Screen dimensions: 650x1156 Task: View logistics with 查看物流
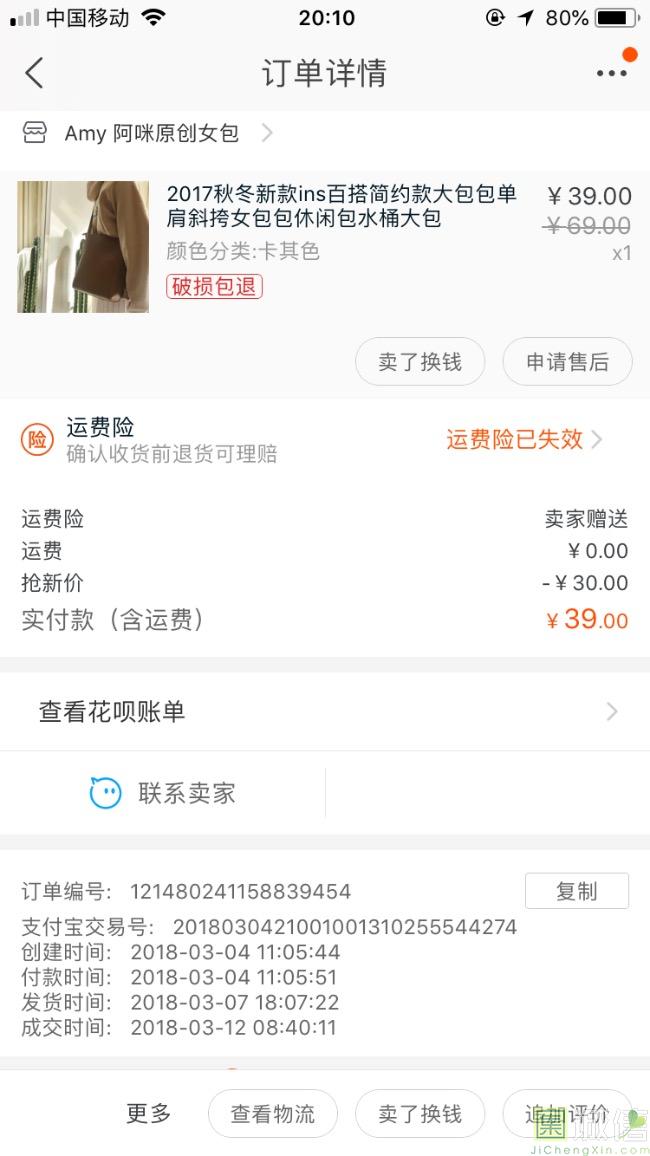point(273,1113)
